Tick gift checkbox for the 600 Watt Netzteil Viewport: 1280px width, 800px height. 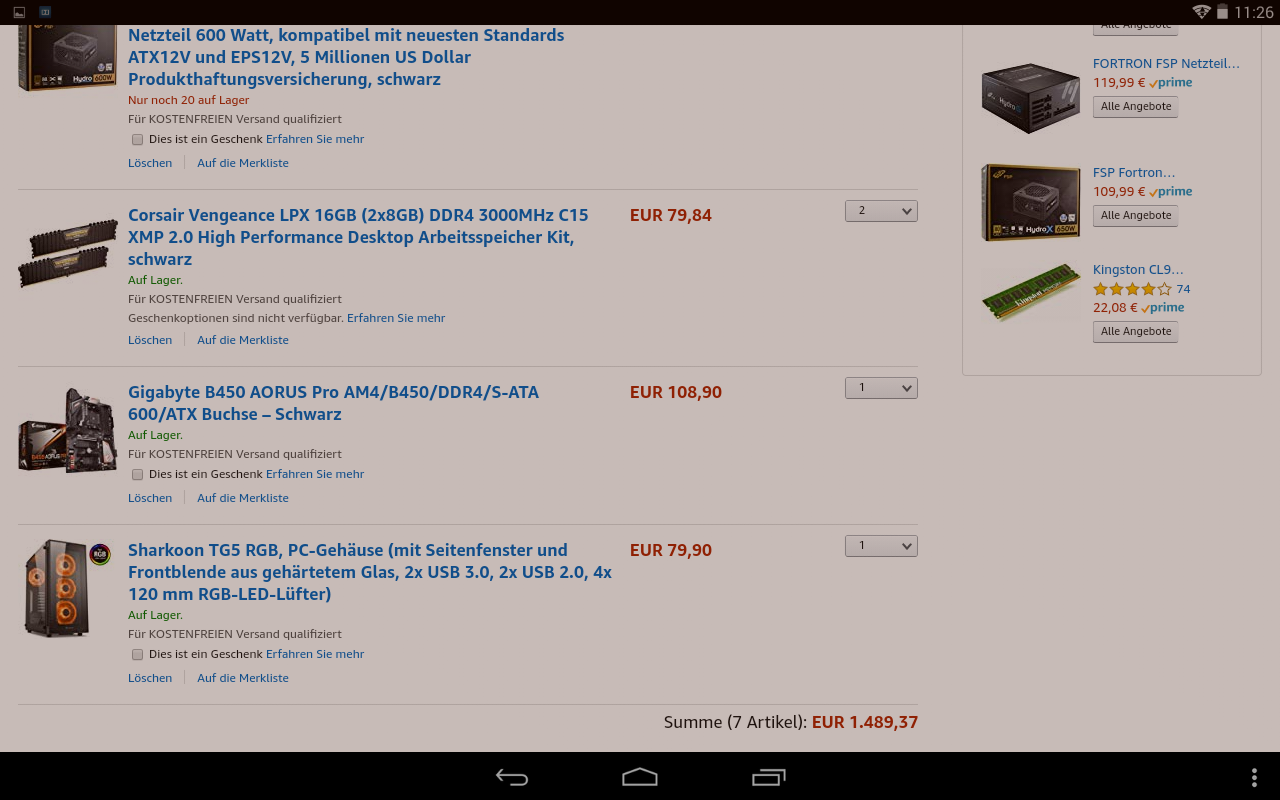pos(138,140)
